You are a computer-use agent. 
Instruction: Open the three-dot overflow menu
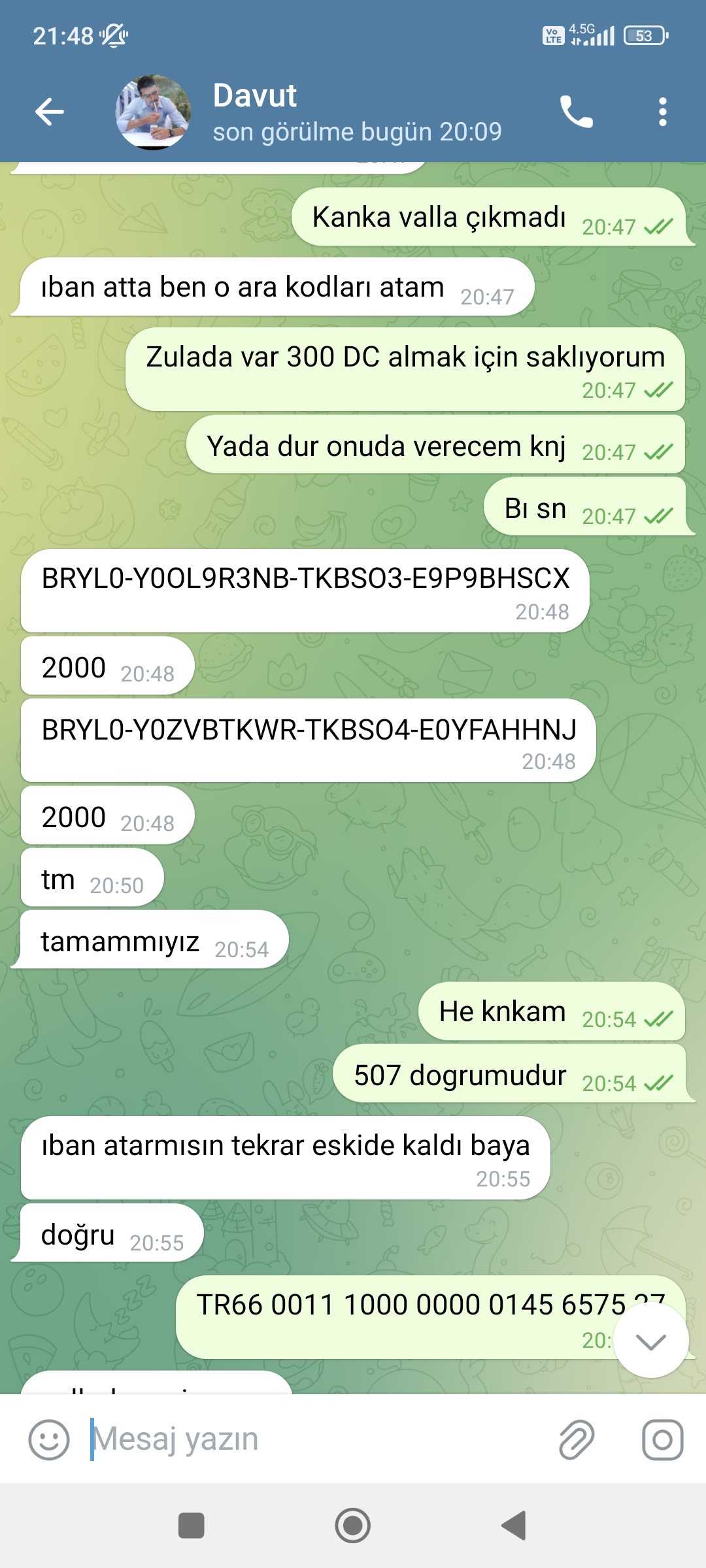[x=662, y=112]
